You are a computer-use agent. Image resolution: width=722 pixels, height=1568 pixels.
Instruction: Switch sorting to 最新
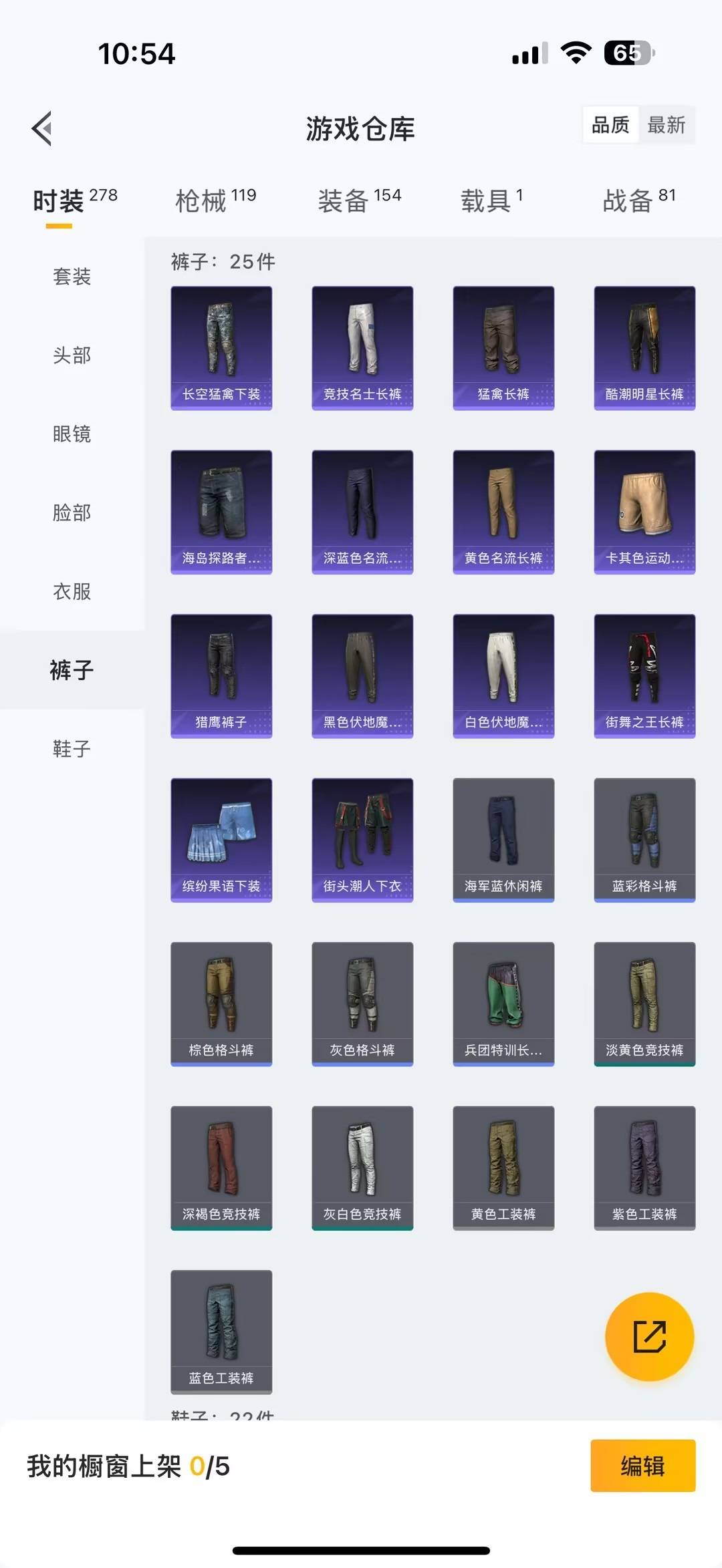point(668,125)
